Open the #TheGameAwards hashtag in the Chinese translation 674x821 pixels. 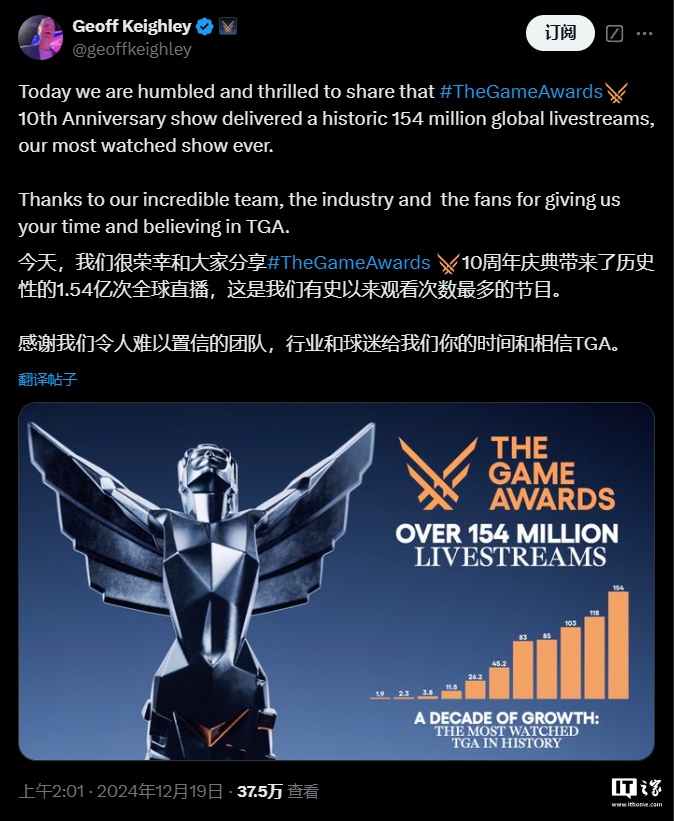348,263
